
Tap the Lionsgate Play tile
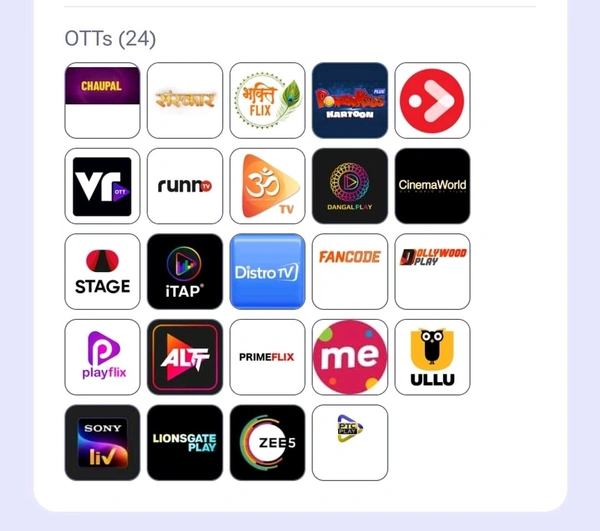point(185,442)
